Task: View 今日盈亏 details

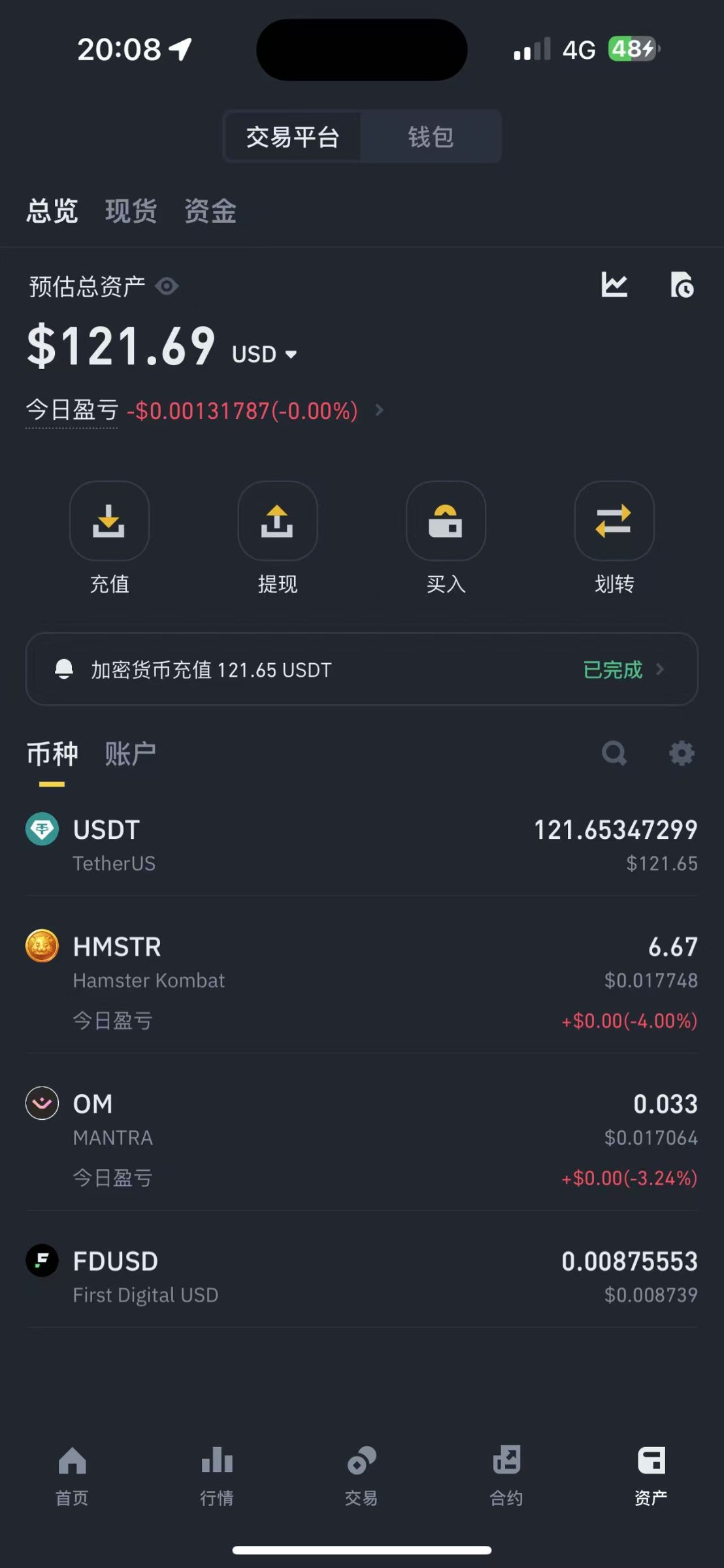Action: click(x=379, y=410)
